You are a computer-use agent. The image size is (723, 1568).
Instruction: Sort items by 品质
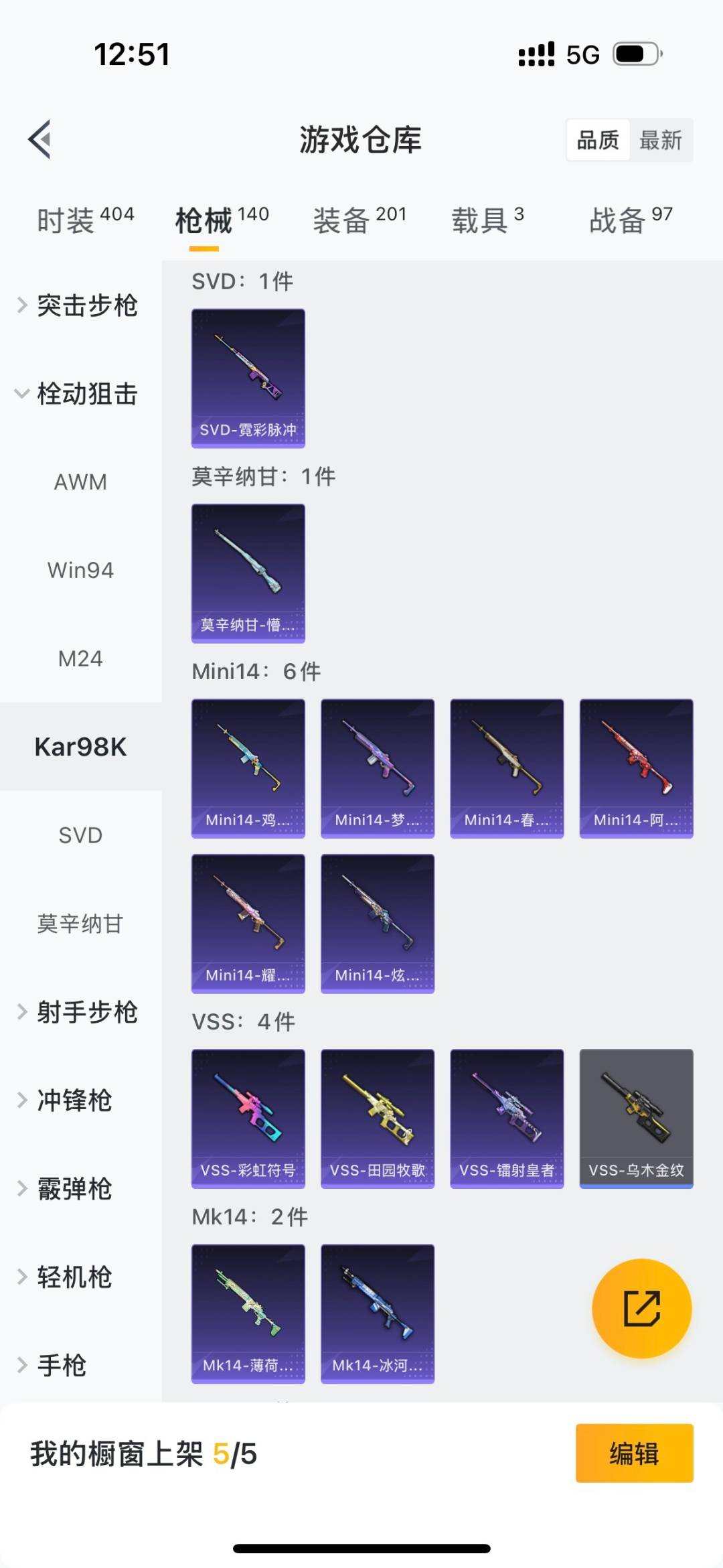coord(596,139)
